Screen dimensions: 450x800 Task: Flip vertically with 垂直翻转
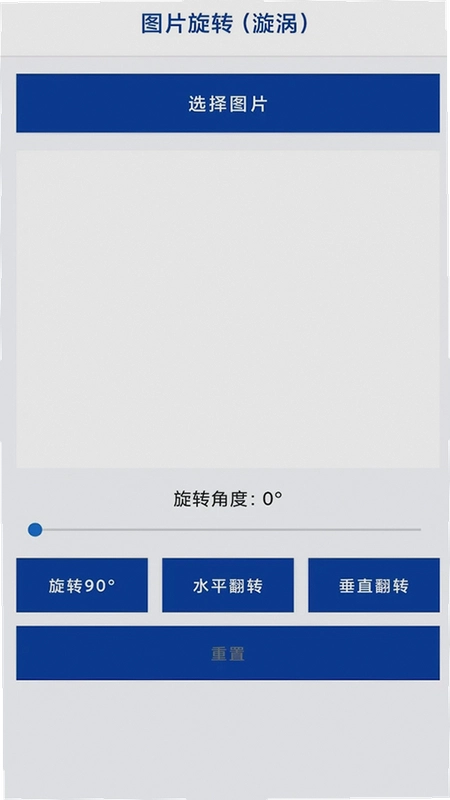point(374,585)
